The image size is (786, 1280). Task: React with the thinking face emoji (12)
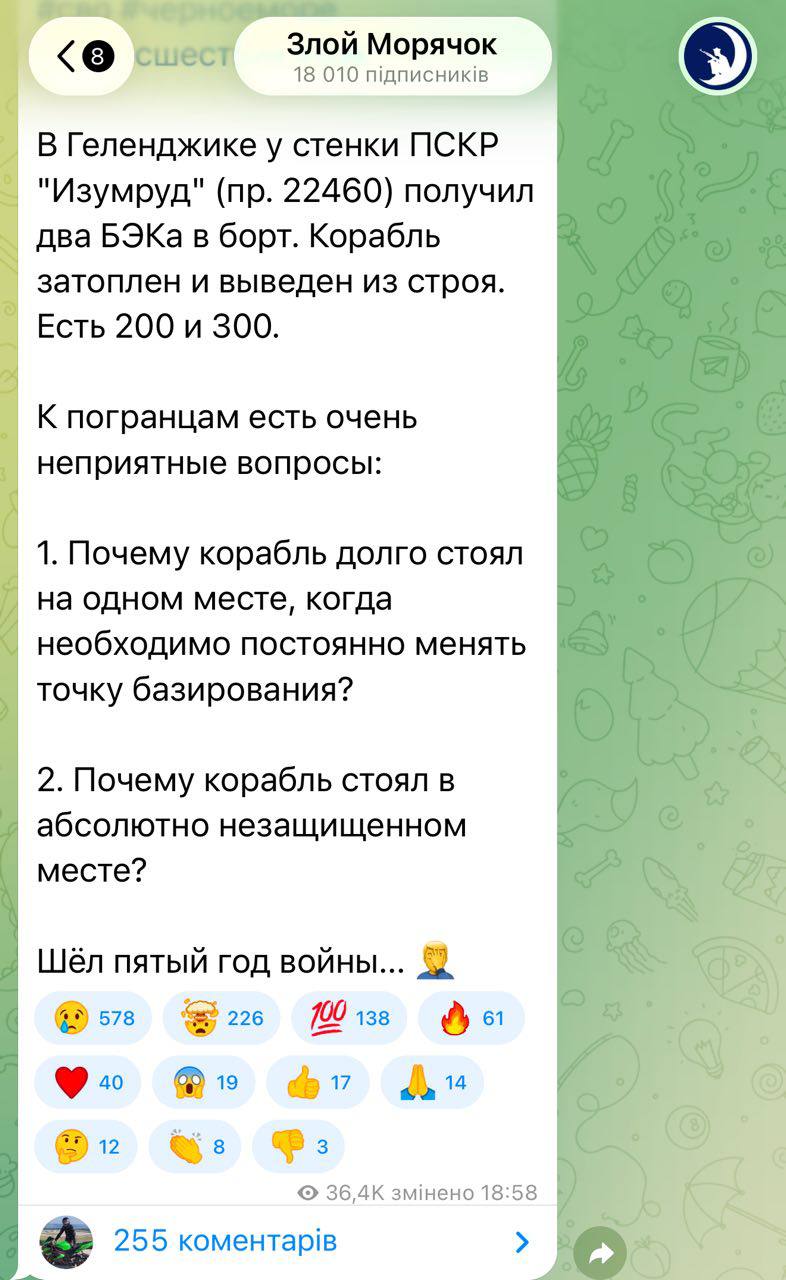pos(86,1146)
